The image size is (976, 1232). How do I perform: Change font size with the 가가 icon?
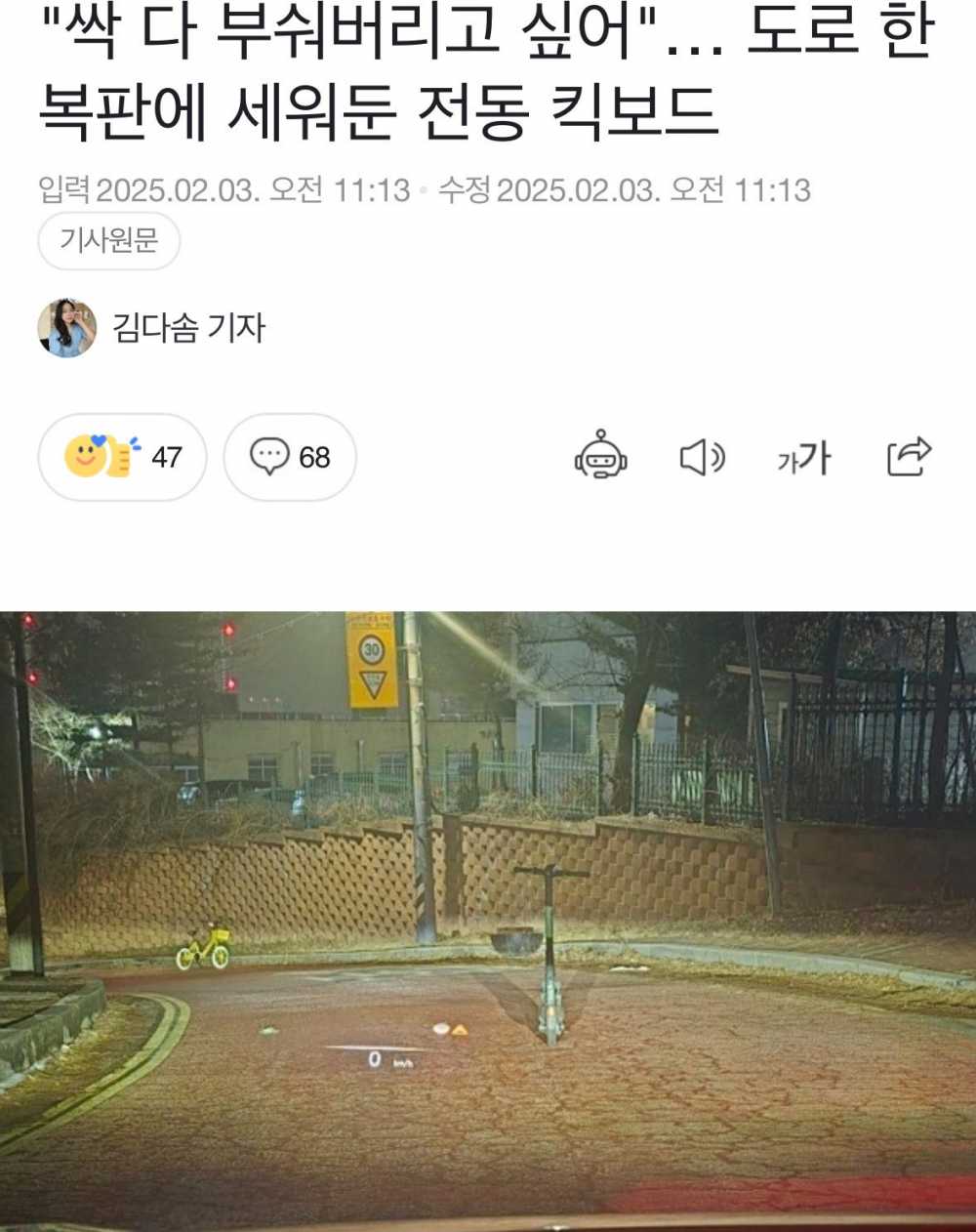[803, 457]
